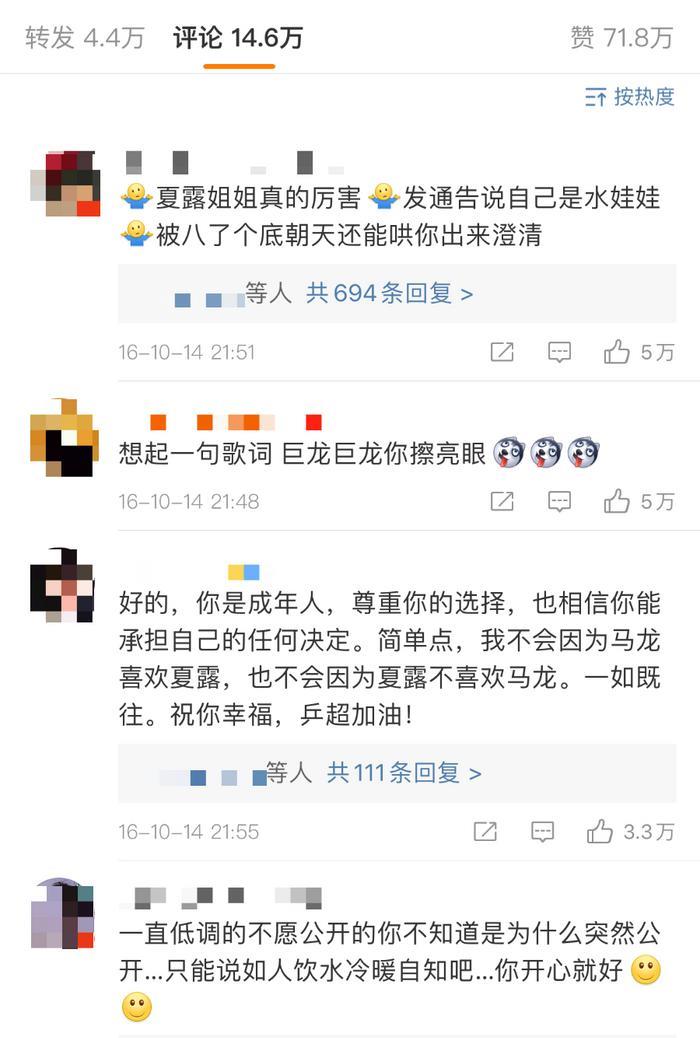Expand the 共694条回复 replies

tap(390, 293)
